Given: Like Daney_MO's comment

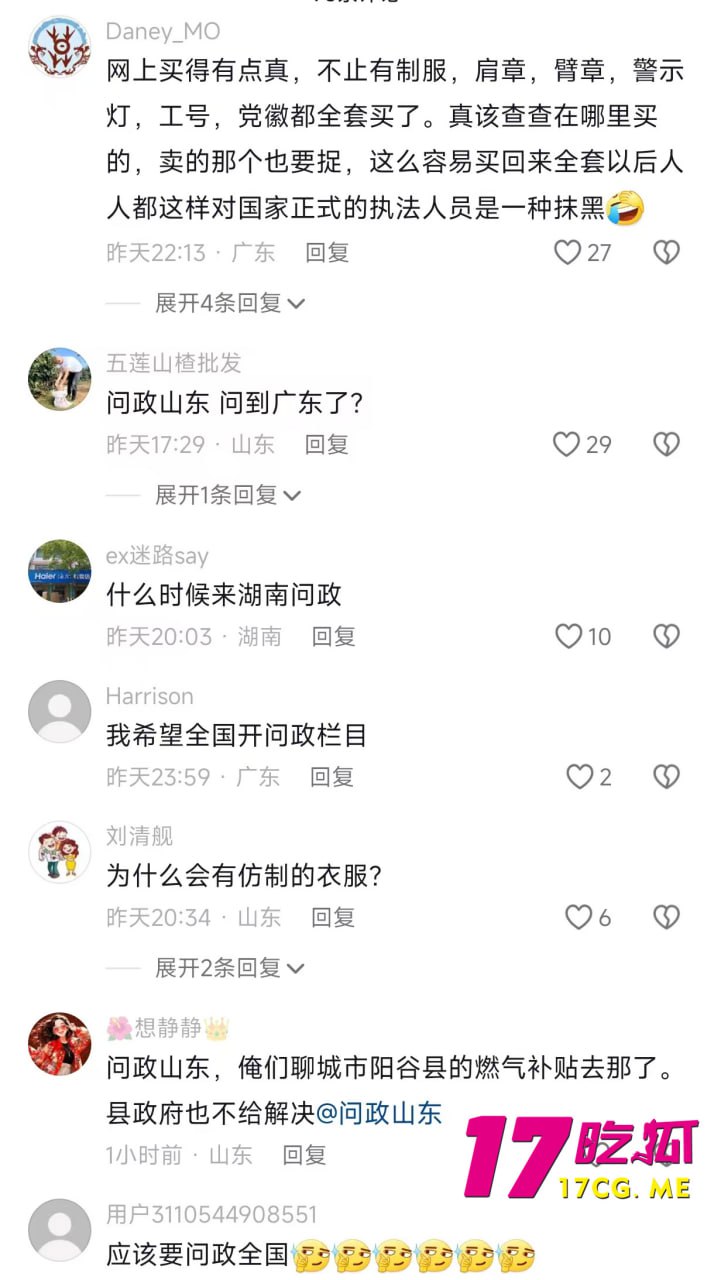Looking at the screenshot, I should (568, 253).
